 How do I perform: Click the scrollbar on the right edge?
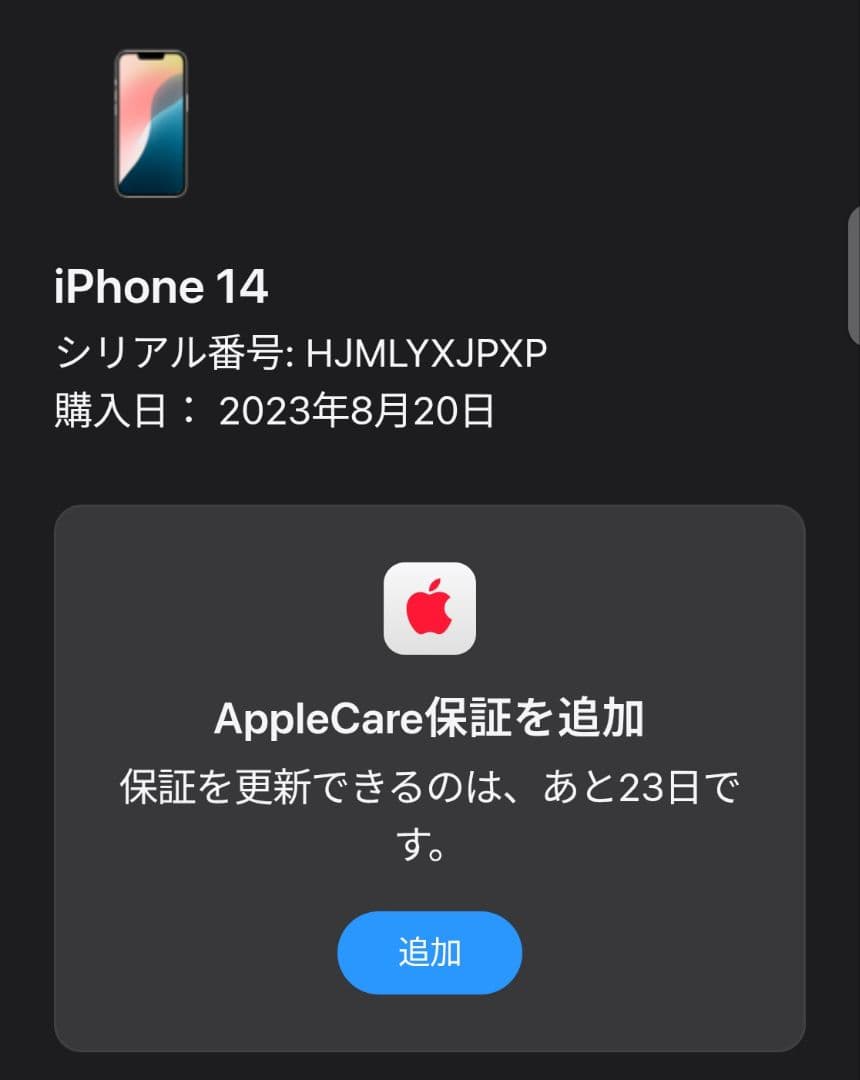pyautogui.click(x=855, y=270)
